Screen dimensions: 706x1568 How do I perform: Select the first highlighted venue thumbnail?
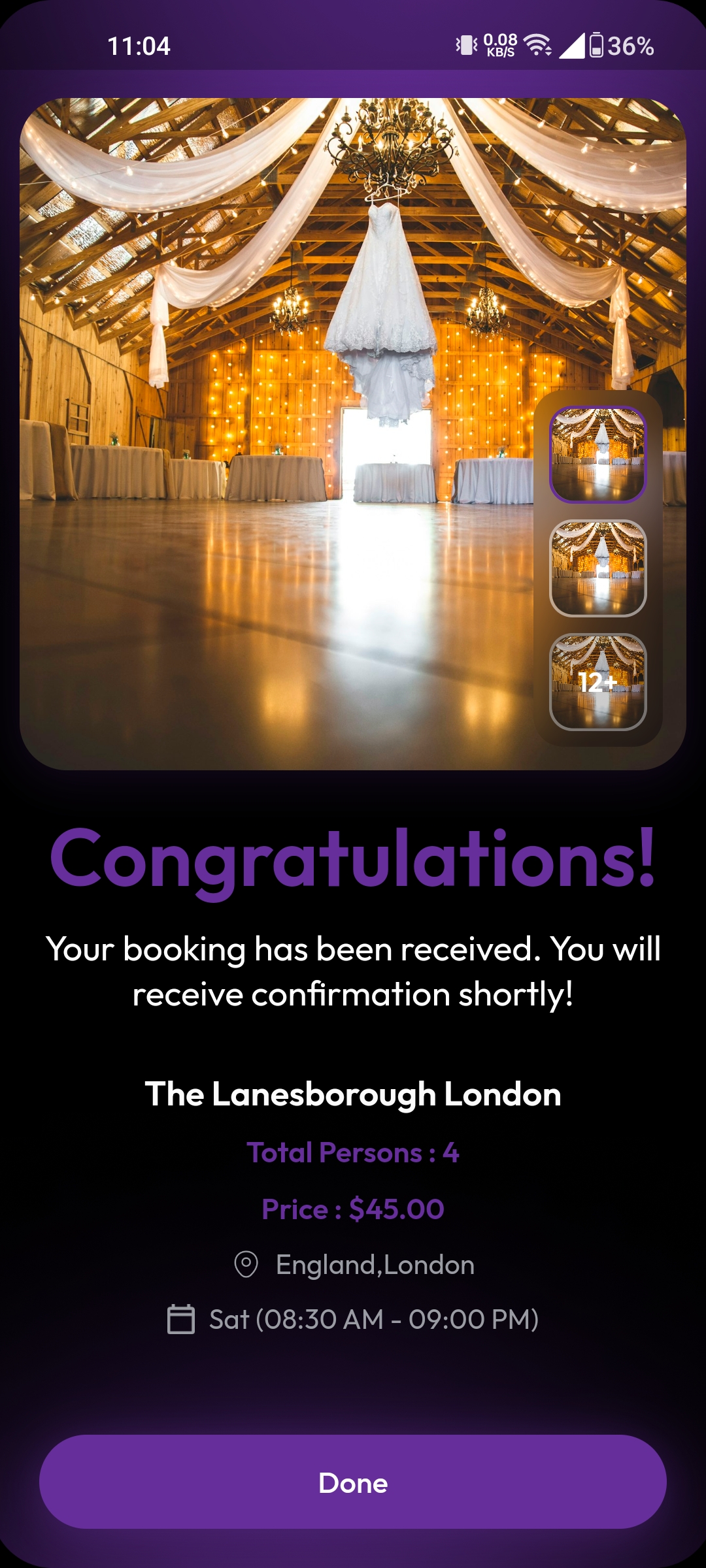(597, 455)
